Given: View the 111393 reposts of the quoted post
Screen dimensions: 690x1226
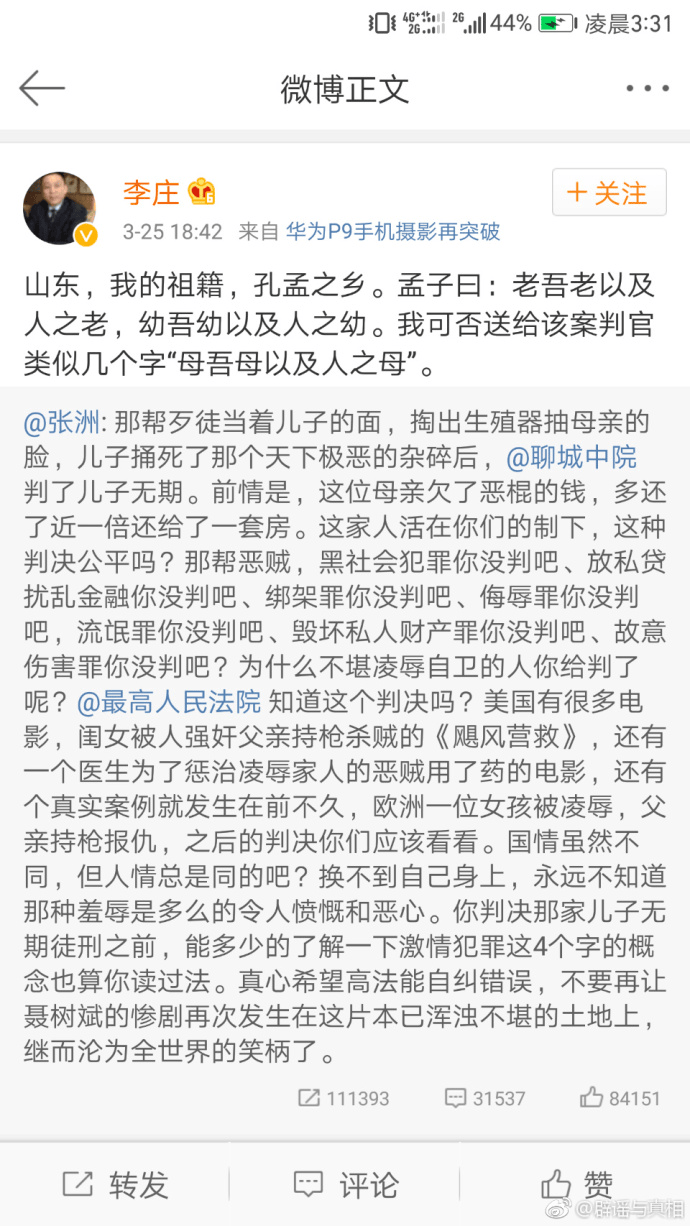Looking at the screenshot, I should click(x=343, y=1098).
